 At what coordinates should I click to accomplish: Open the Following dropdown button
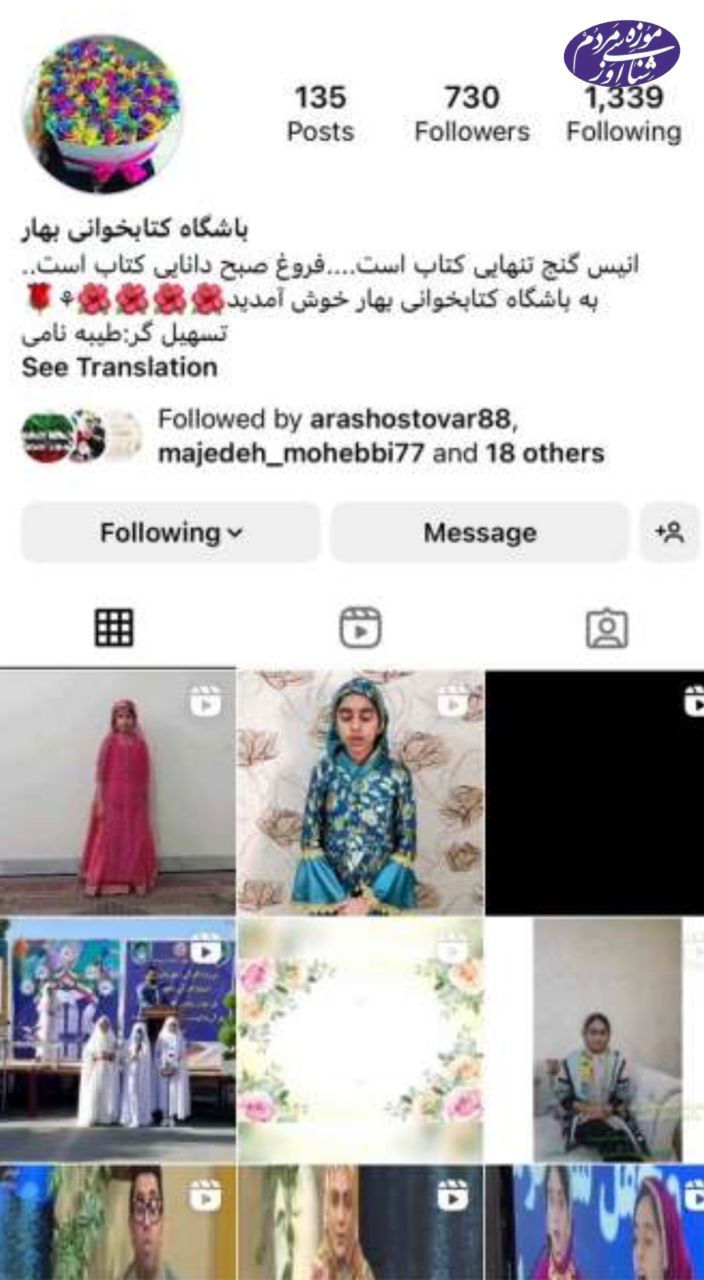click(x=170, y=533)
